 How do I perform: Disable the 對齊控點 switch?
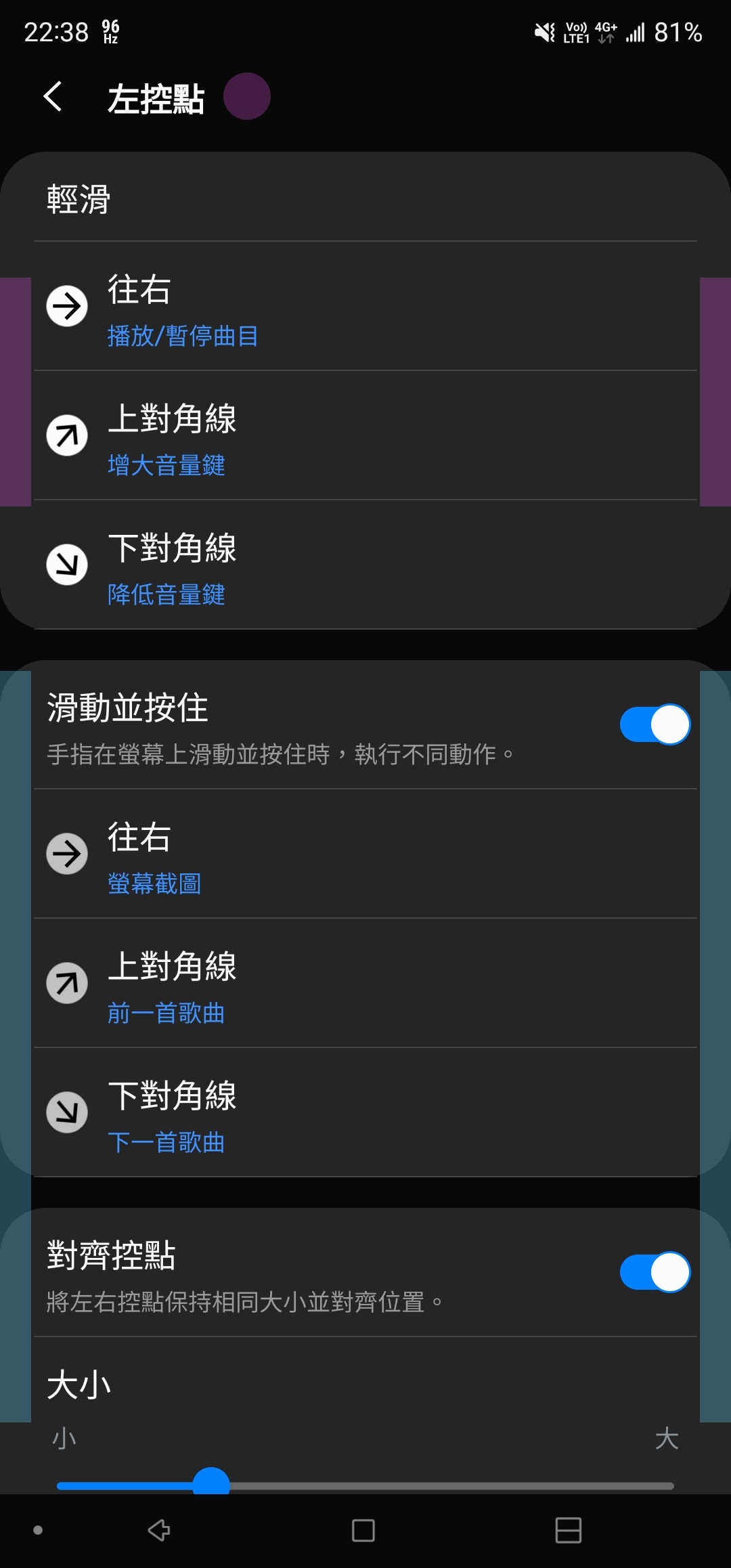tap(655, 1272)
